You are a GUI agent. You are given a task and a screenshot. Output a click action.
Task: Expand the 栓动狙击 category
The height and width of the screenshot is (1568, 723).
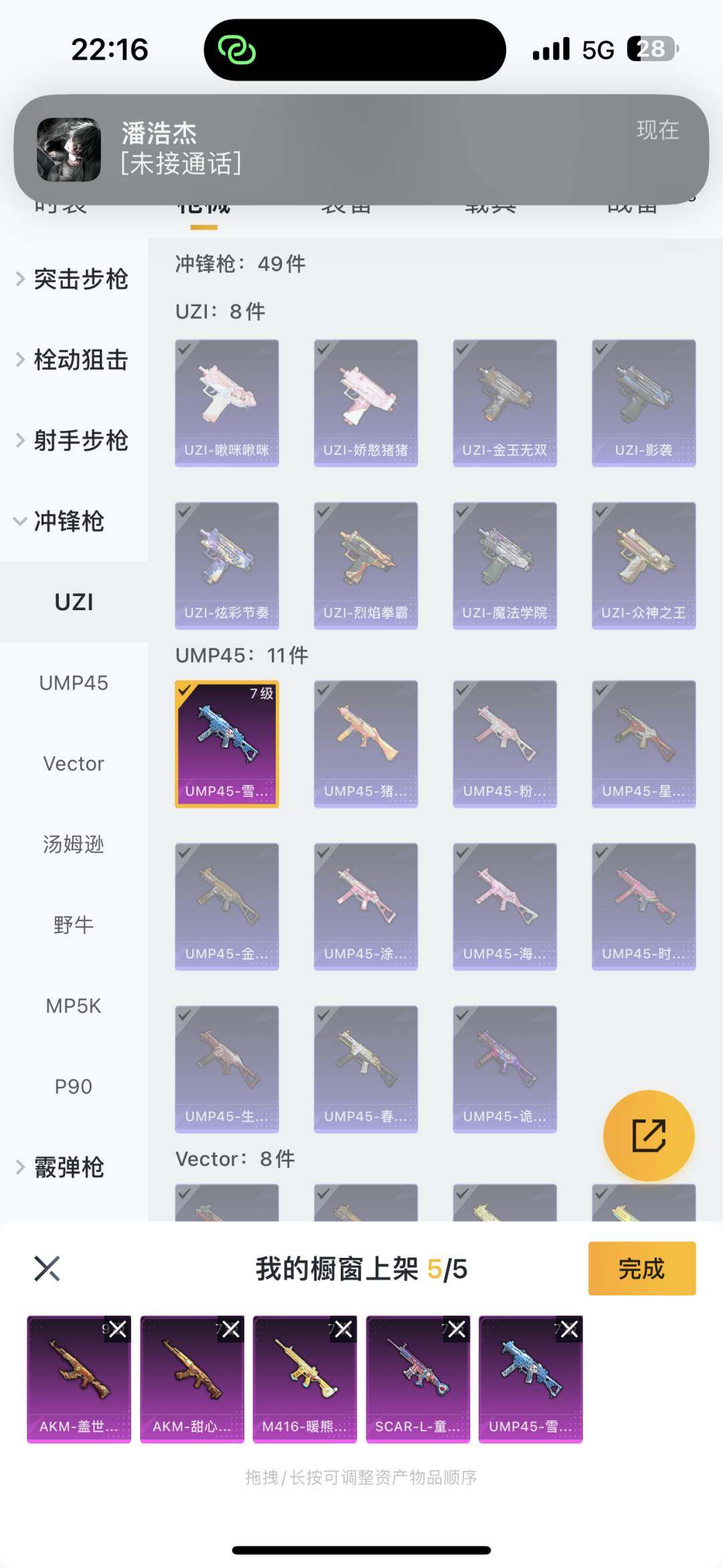click(x=74, y=360)
